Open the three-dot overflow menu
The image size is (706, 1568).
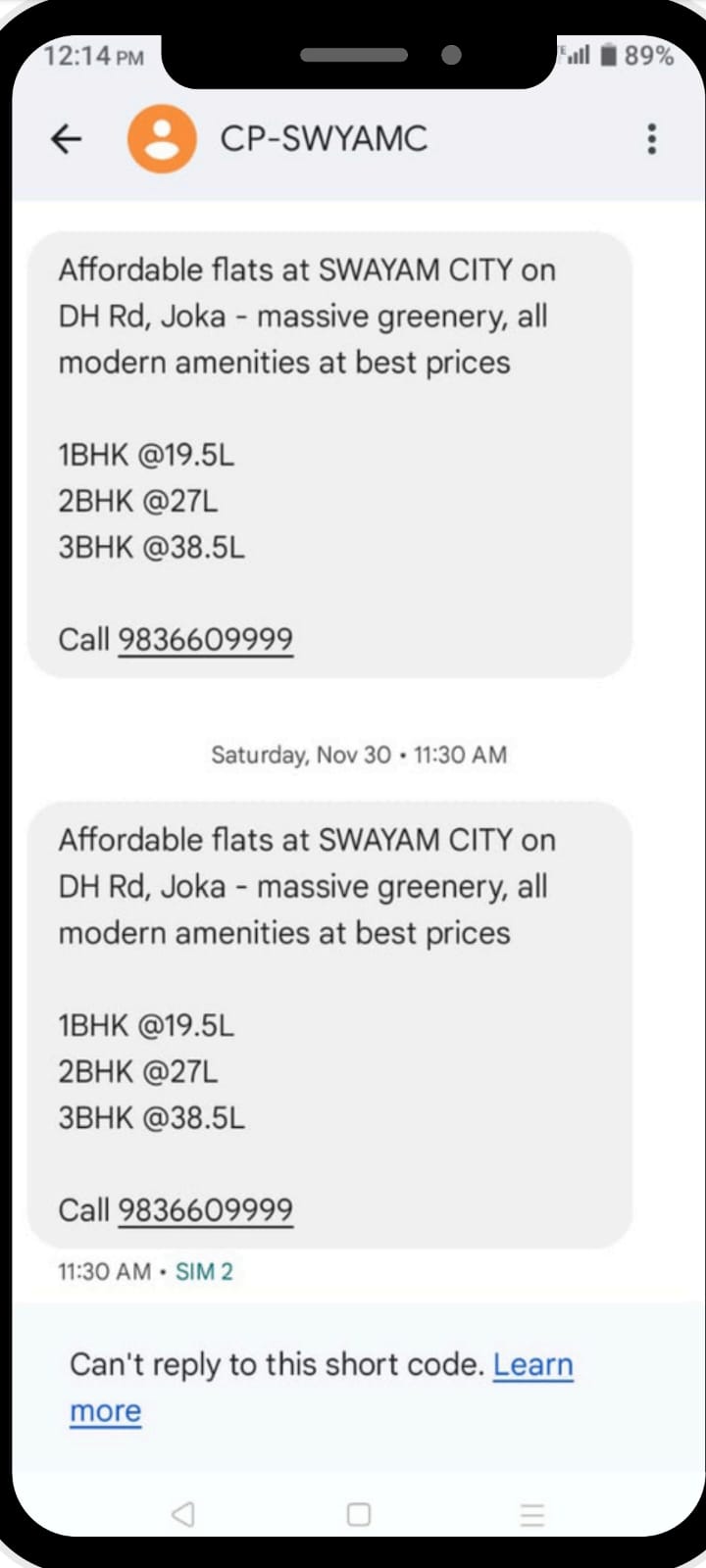pos(652,139)
